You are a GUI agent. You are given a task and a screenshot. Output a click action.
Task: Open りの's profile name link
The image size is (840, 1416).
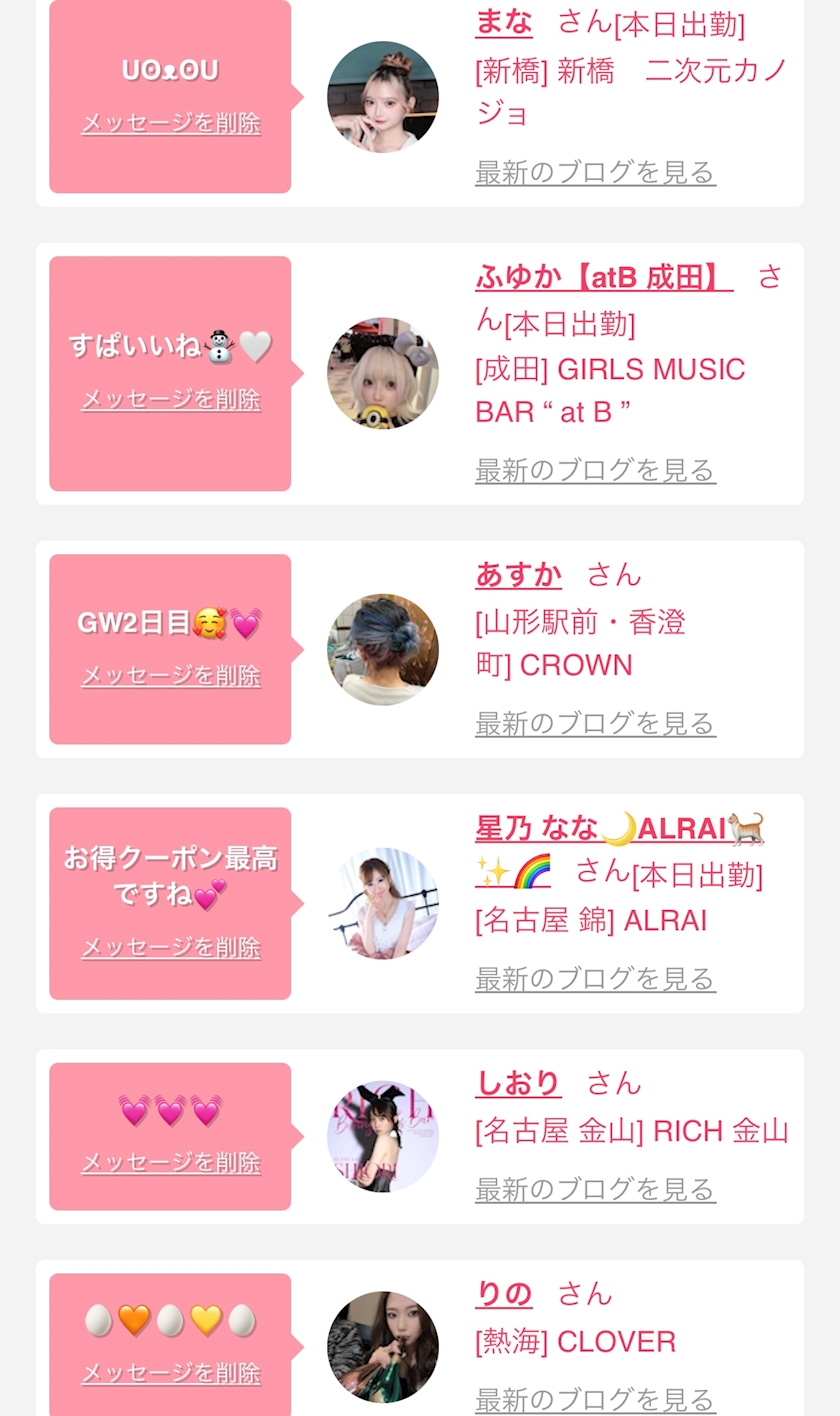click(x=503, y=1294)
